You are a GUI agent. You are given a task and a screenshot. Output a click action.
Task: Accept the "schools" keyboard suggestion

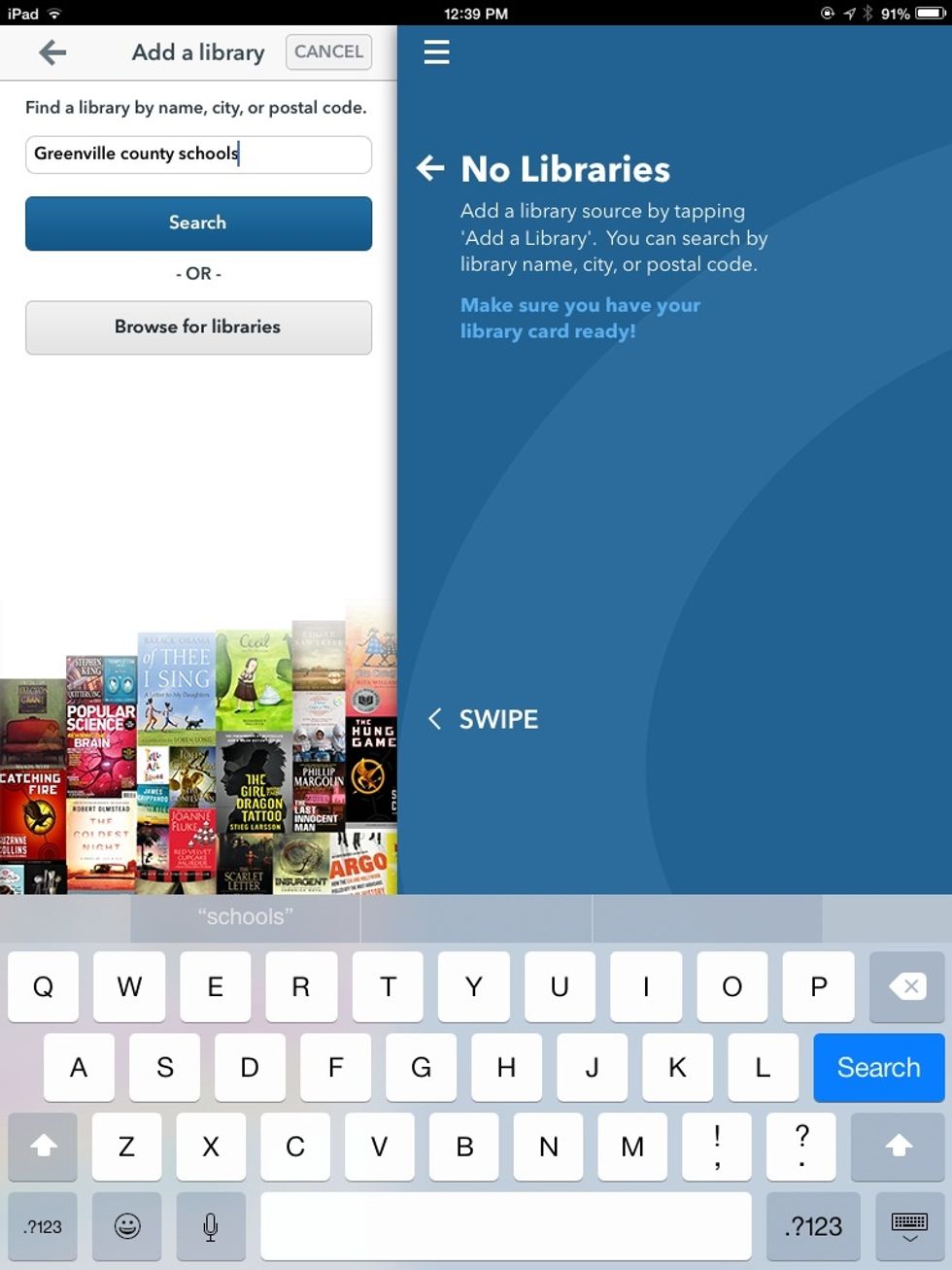(x=245, y=916)
